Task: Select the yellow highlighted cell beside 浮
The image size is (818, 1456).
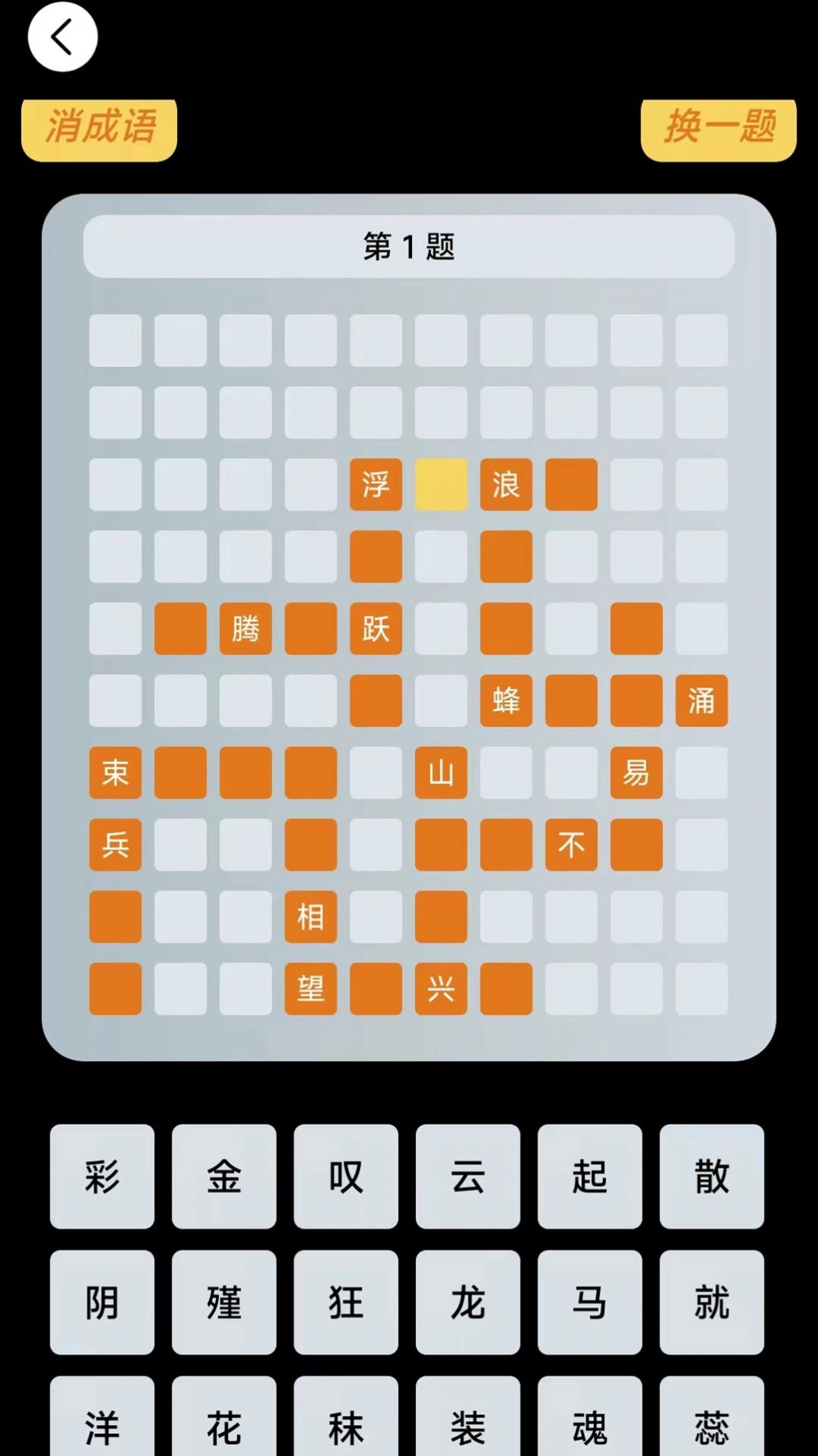Action: [x=441, y=484]
